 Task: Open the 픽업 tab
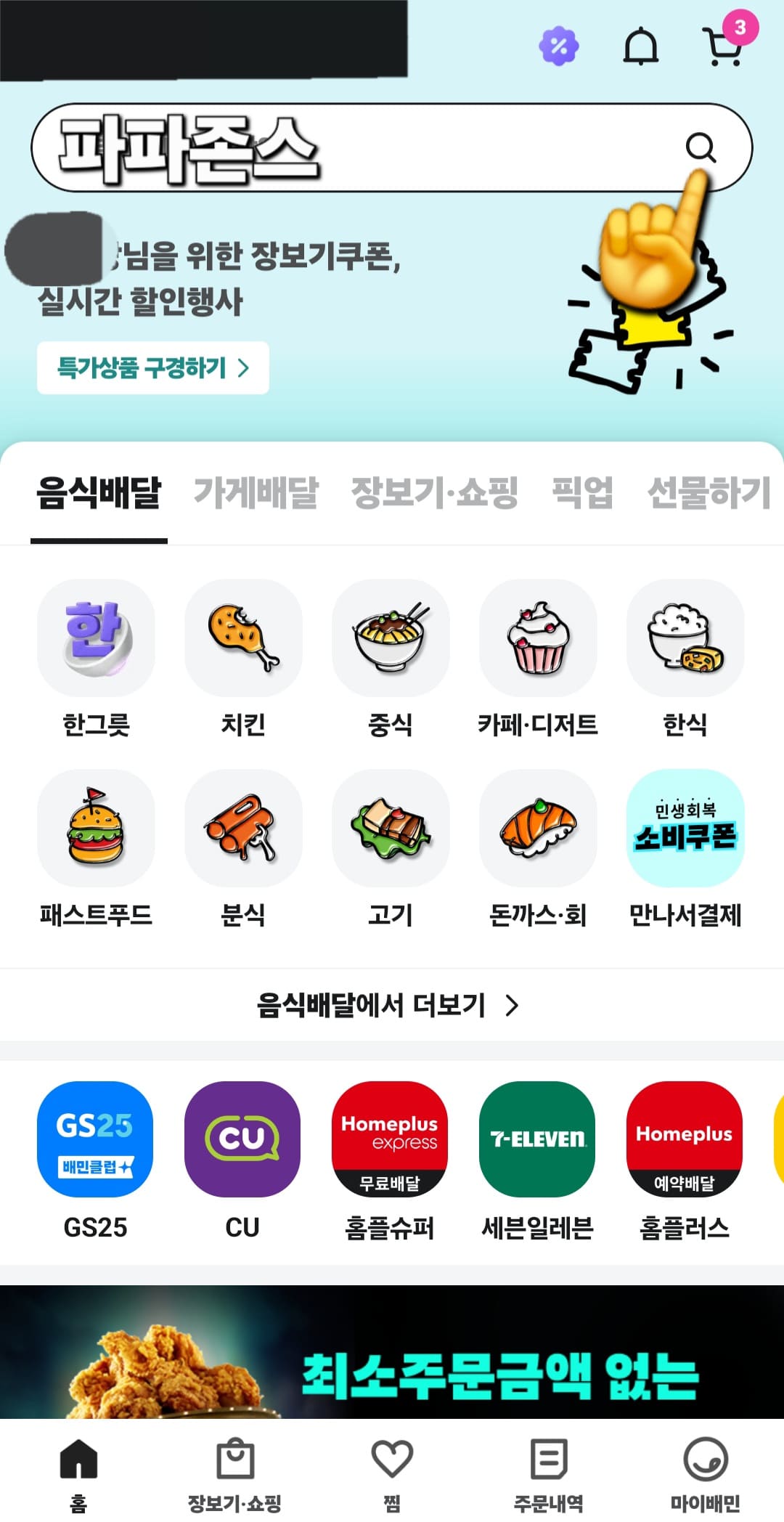[x=582, y=494]
